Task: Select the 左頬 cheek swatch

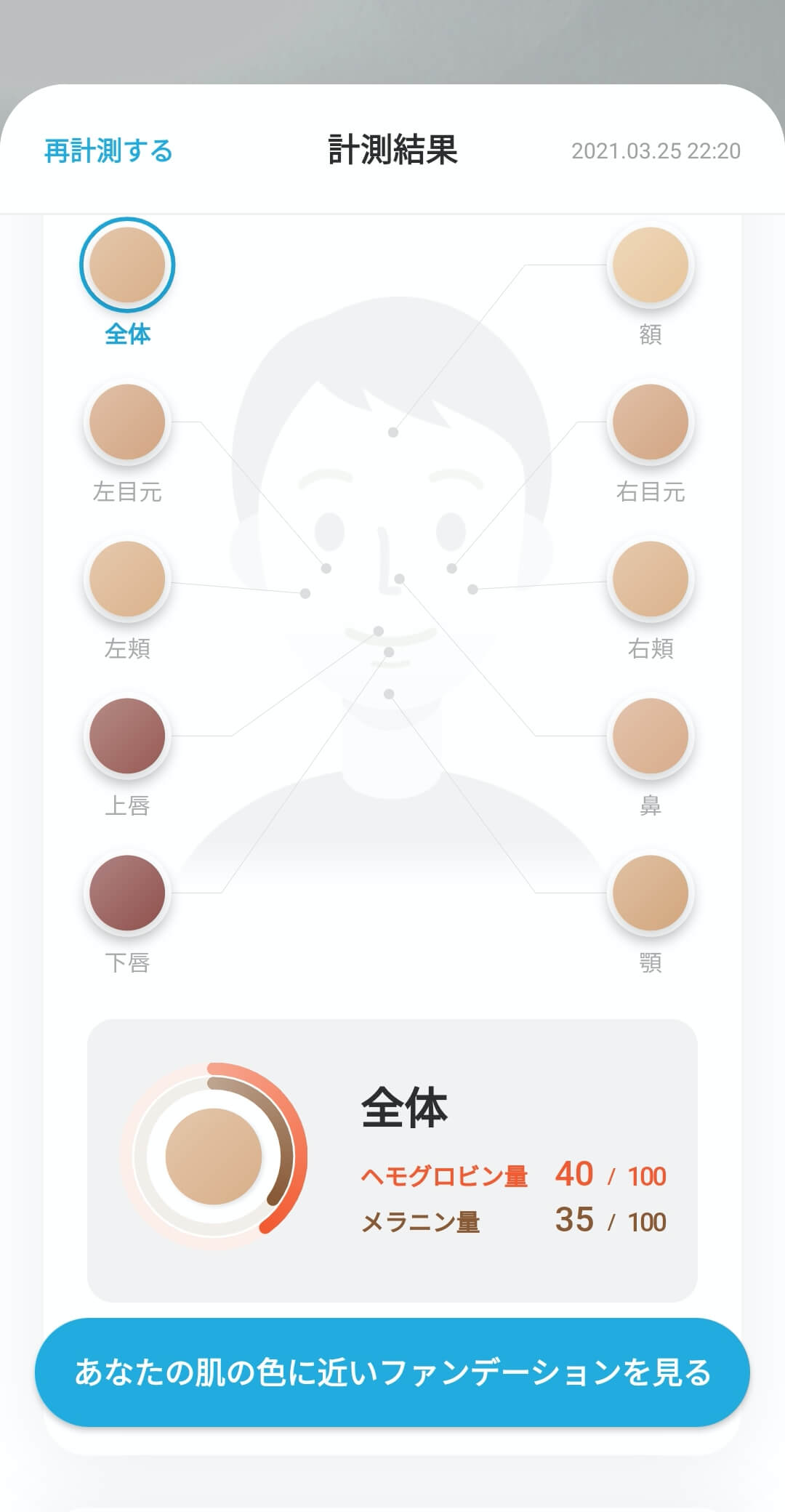Action: pyautogui.click(x=127, y=579)
